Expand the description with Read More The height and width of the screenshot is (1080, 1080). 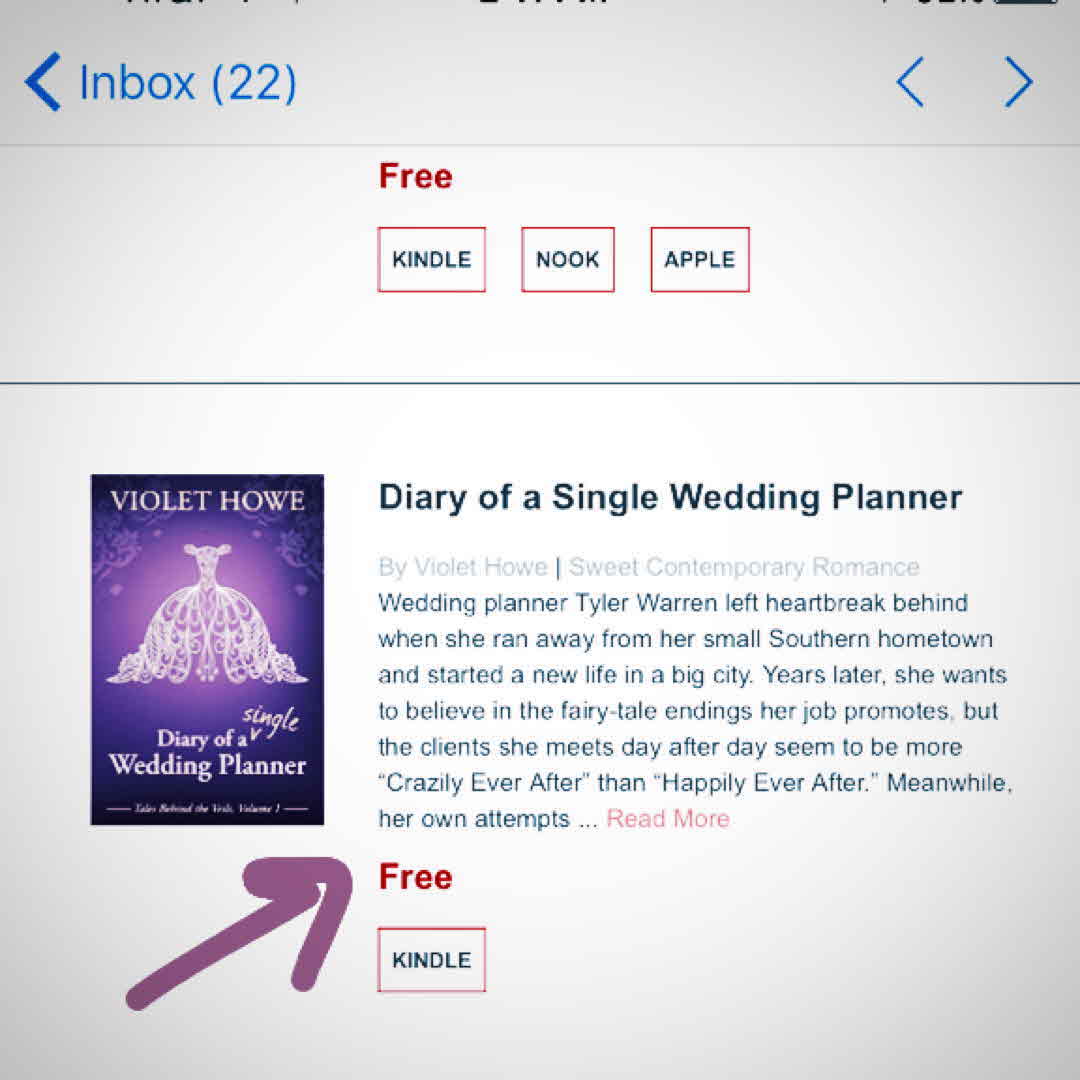(667, 819)
